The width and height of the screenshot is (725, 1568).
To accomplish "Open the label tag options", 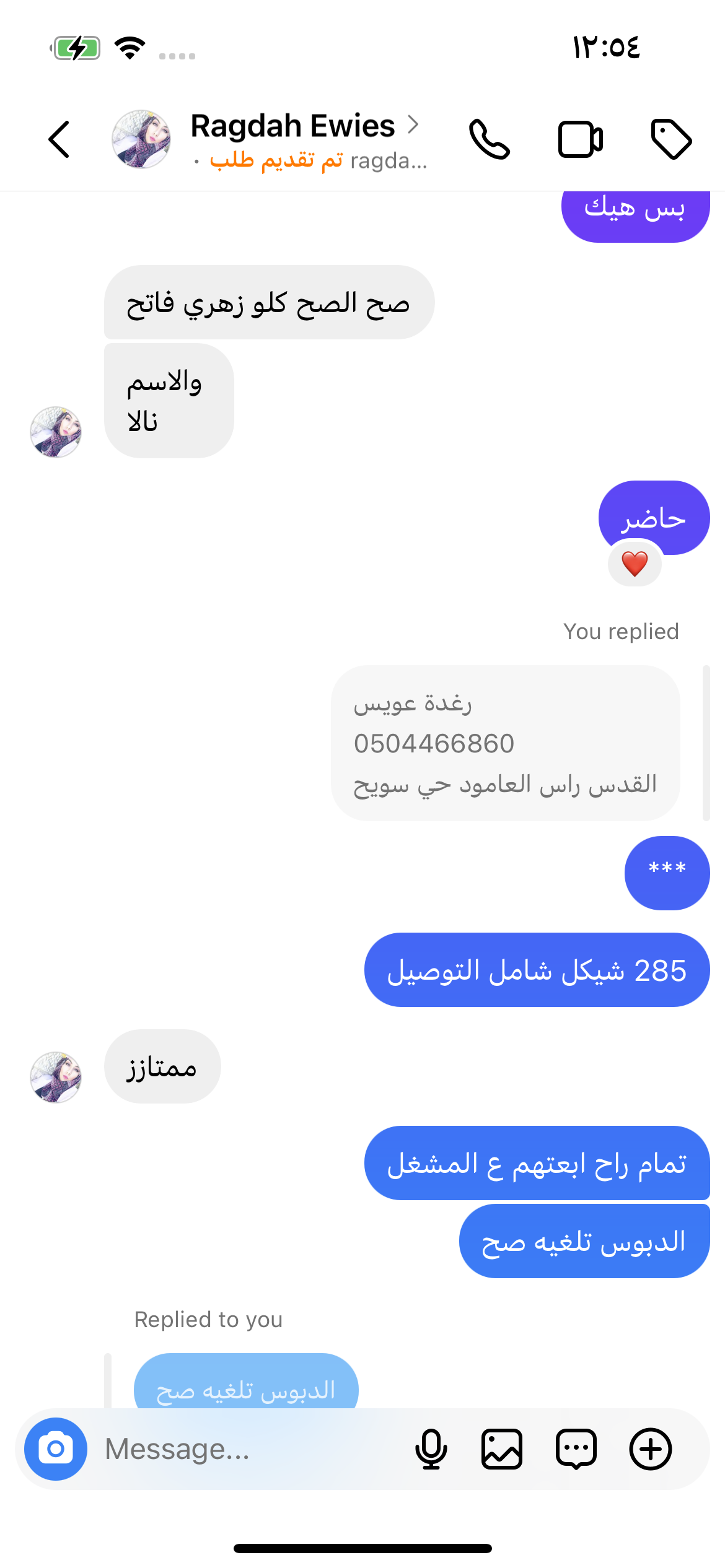I will [671, 139].
